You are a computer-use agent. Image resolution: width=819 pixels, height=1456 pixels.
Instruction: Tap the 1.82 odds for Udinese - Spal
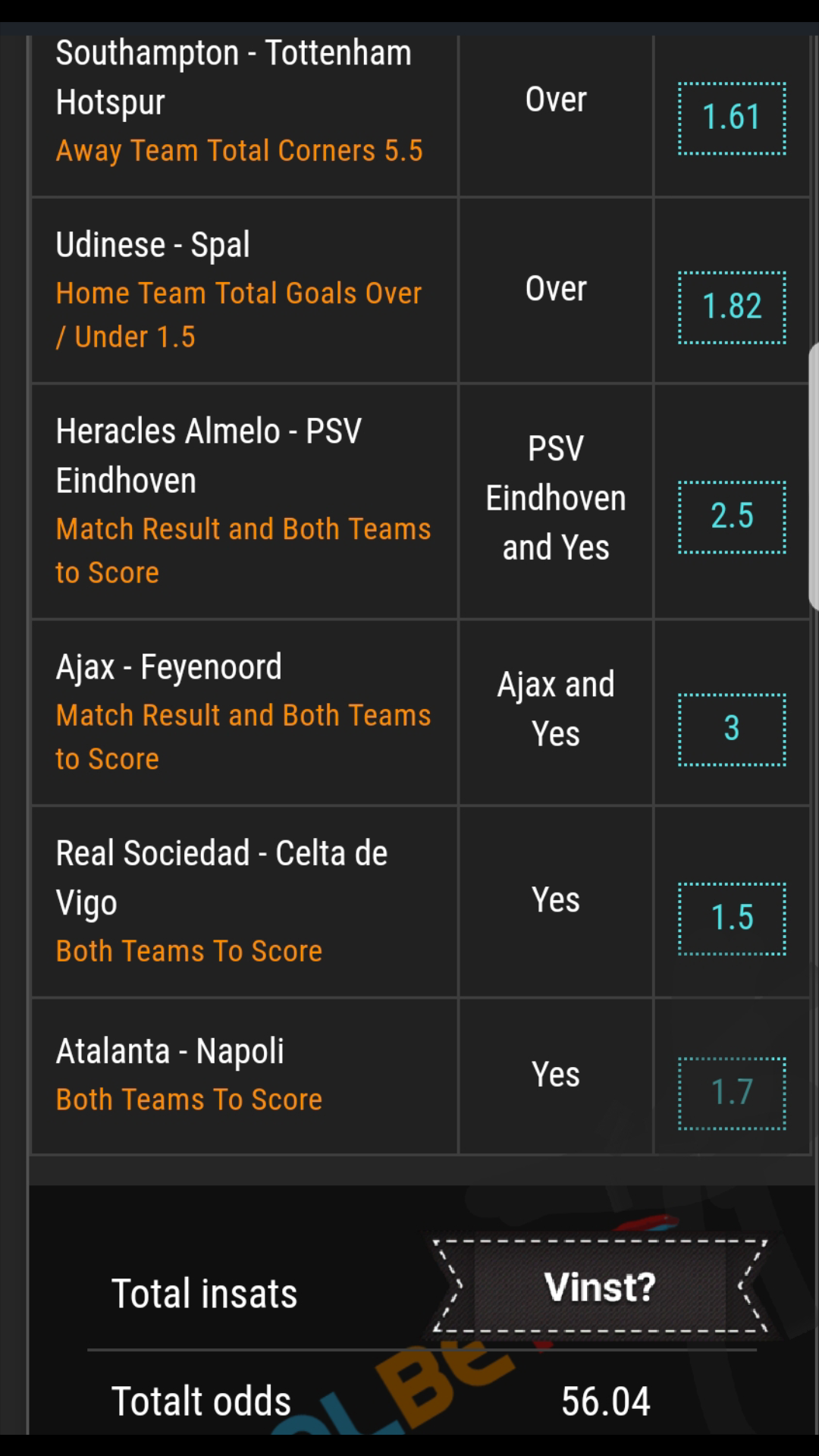(732, 307)
